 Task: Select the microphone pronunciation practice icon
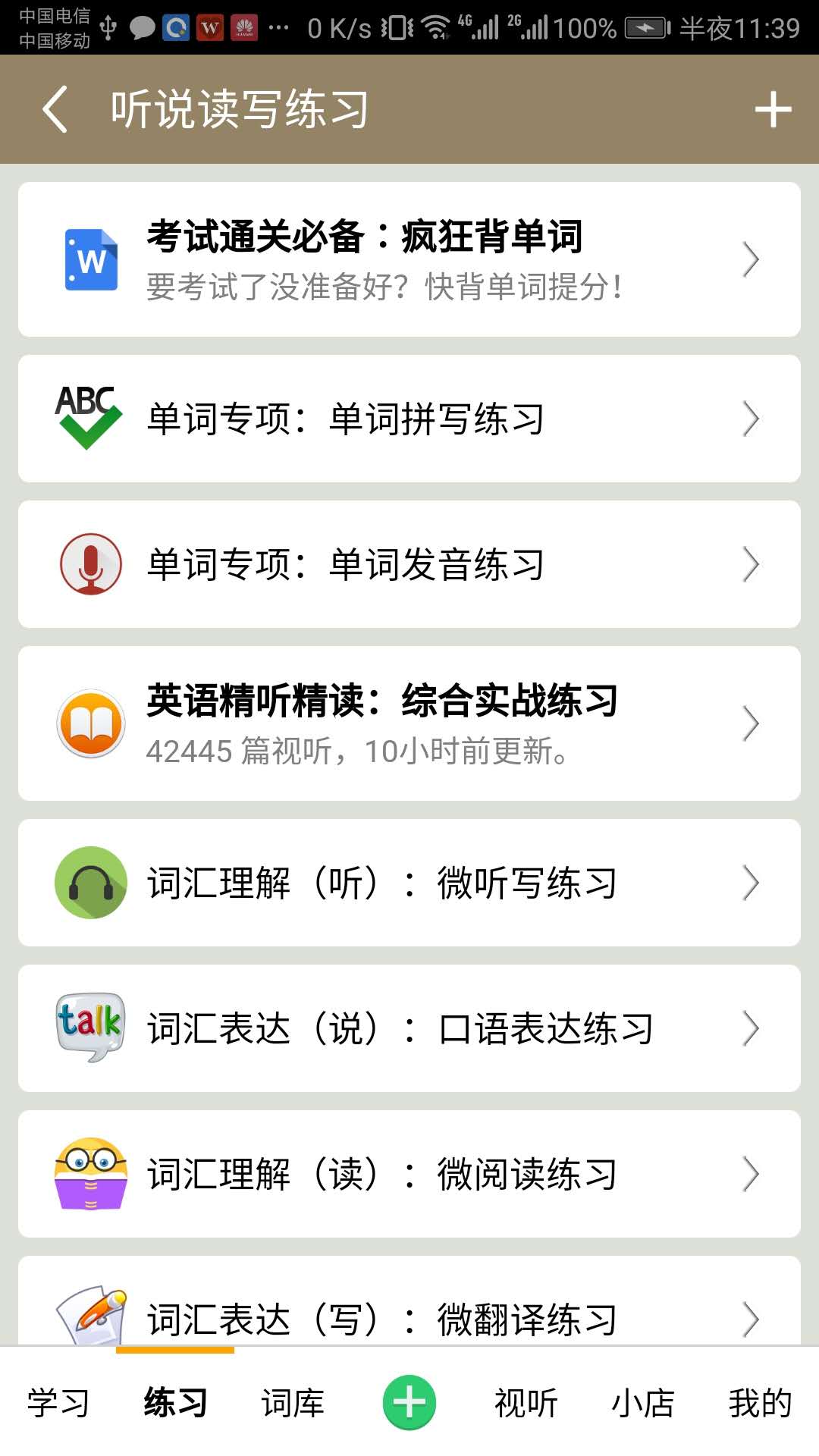[91, 563]
